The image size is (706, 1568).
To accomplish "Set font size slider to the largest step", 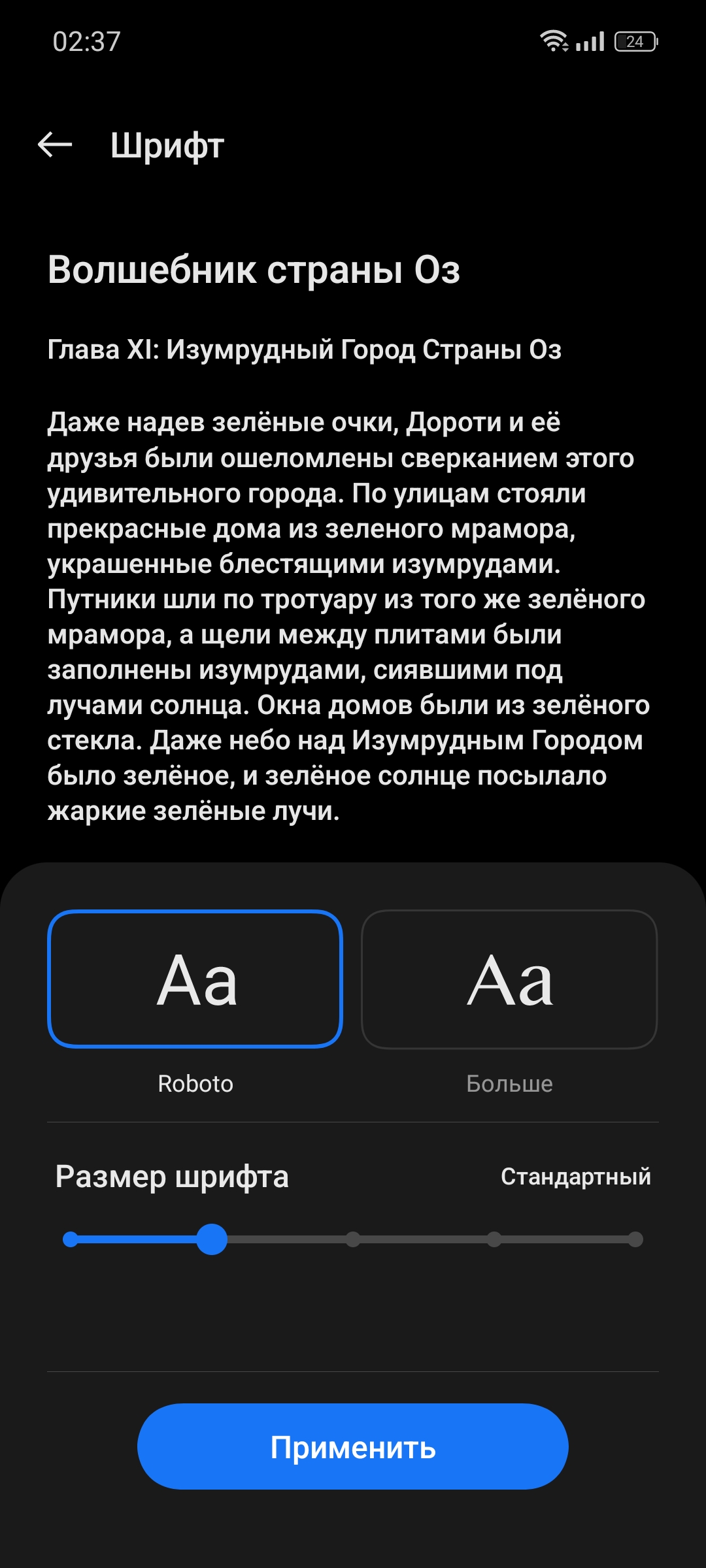I will (635, 1239).
